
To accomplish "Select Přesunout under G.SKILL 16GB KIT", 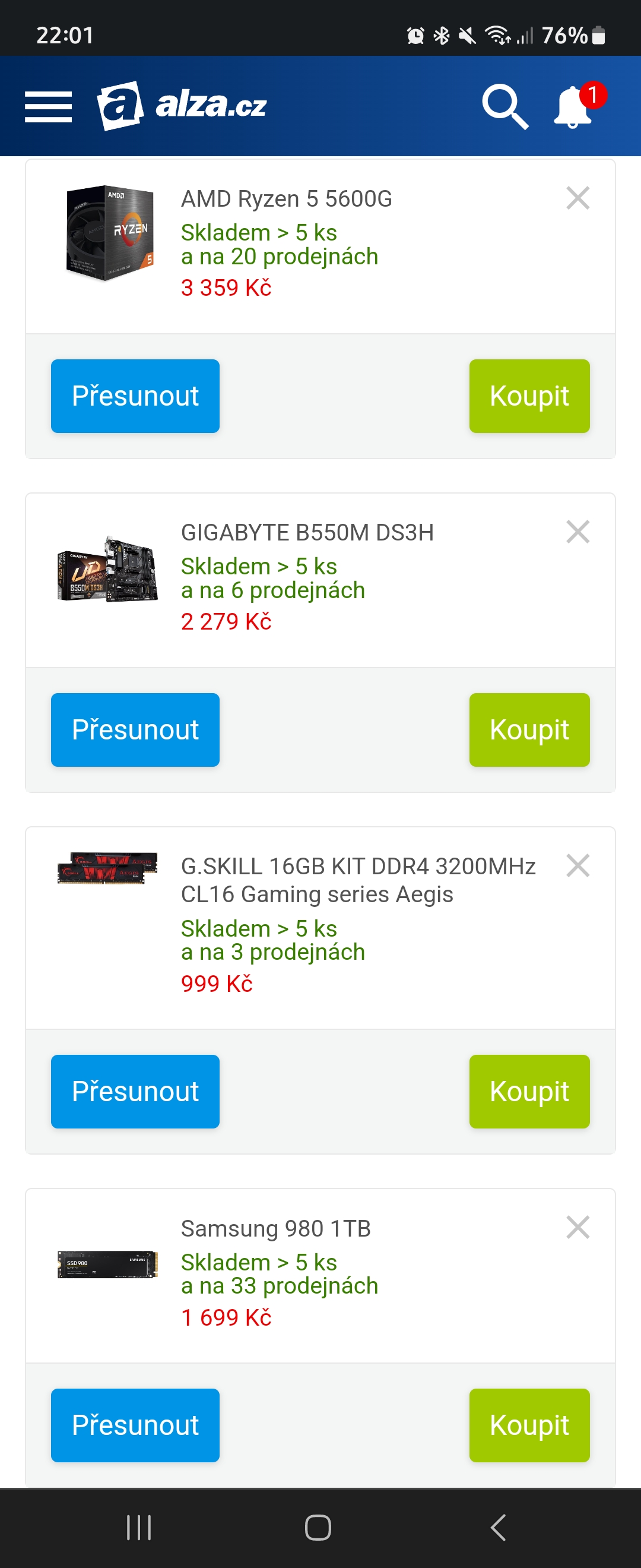I will click(135, 1092).
